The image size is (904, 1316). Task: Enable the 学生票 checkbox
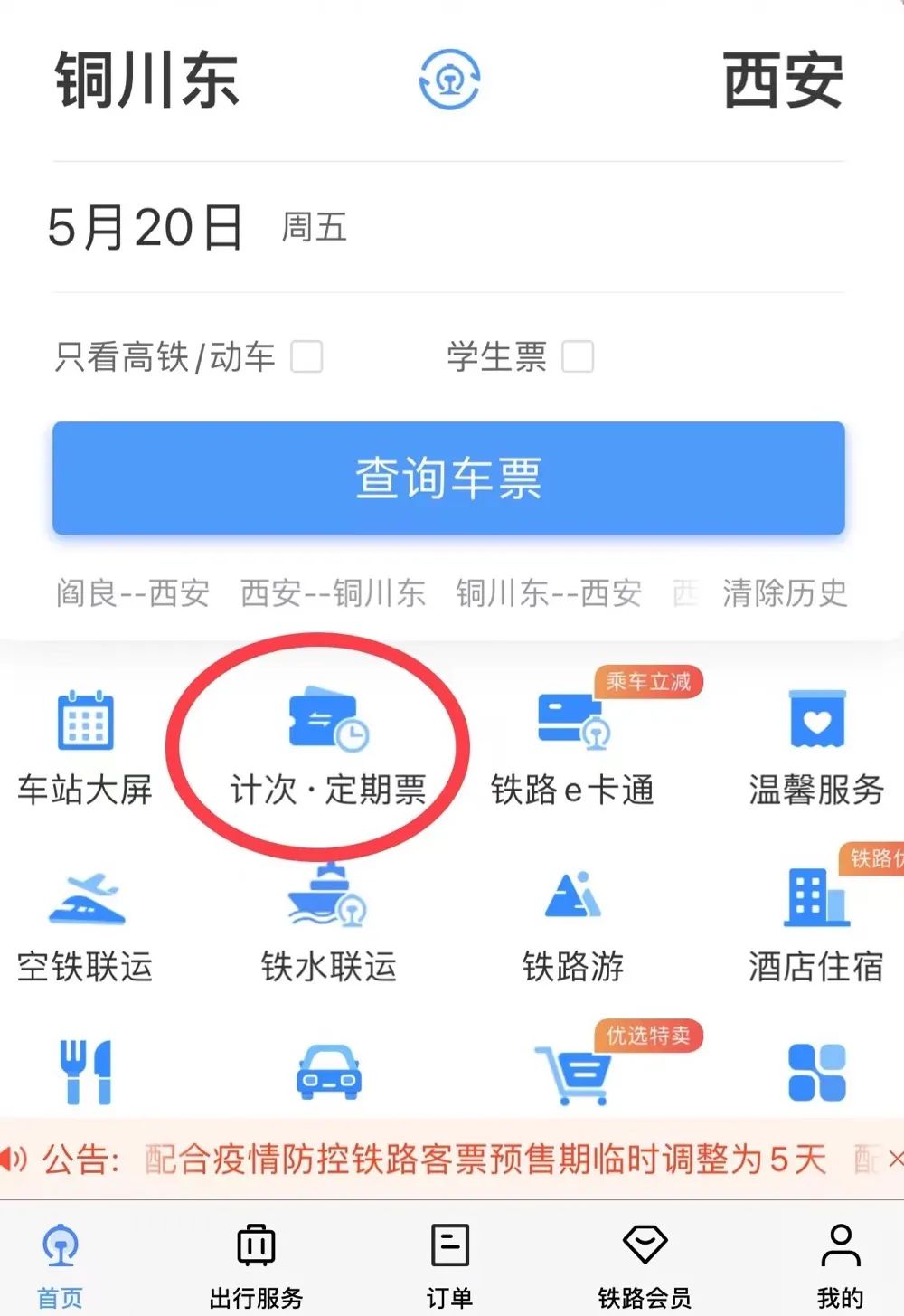click(x=578, y=356)
